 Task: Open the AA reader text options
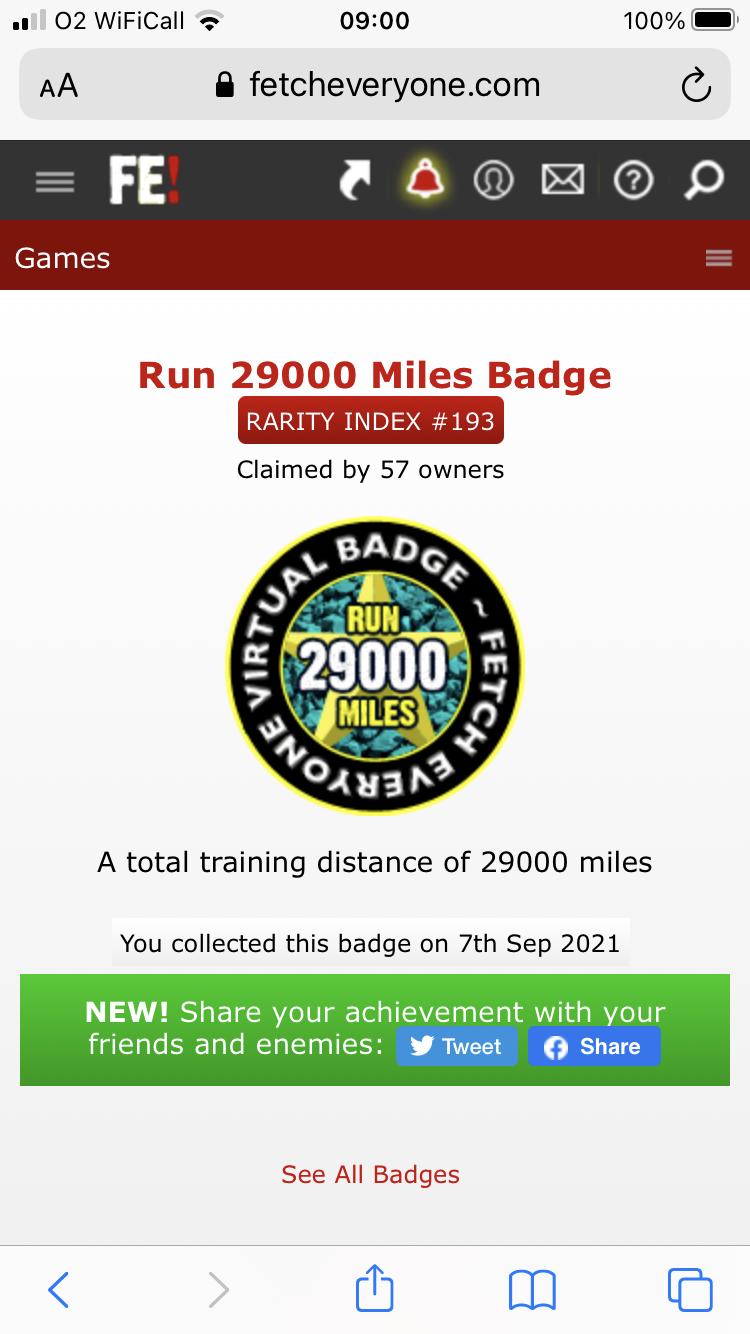pos(59,86)
